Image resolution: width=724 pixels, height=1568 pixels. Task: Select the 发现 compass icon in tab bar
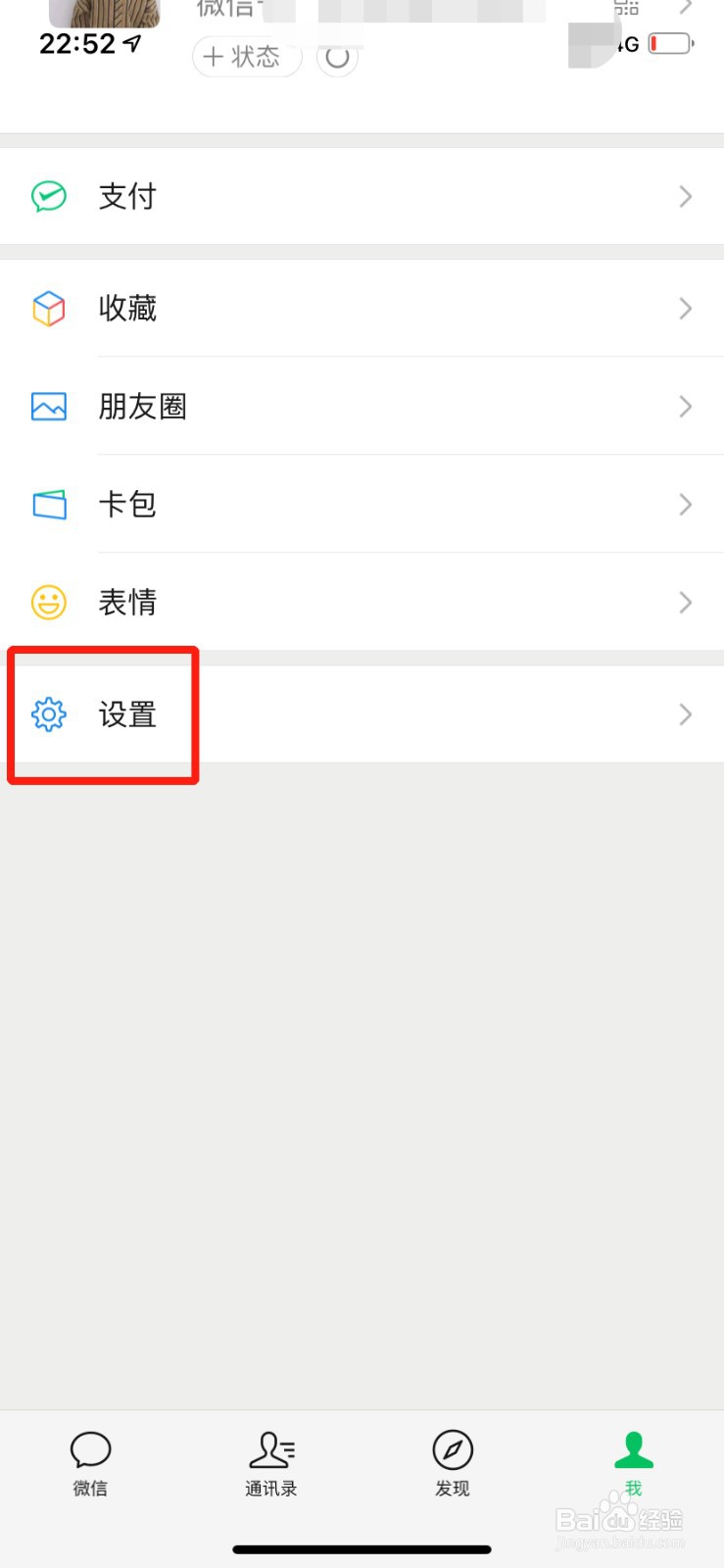[452, 1448]
